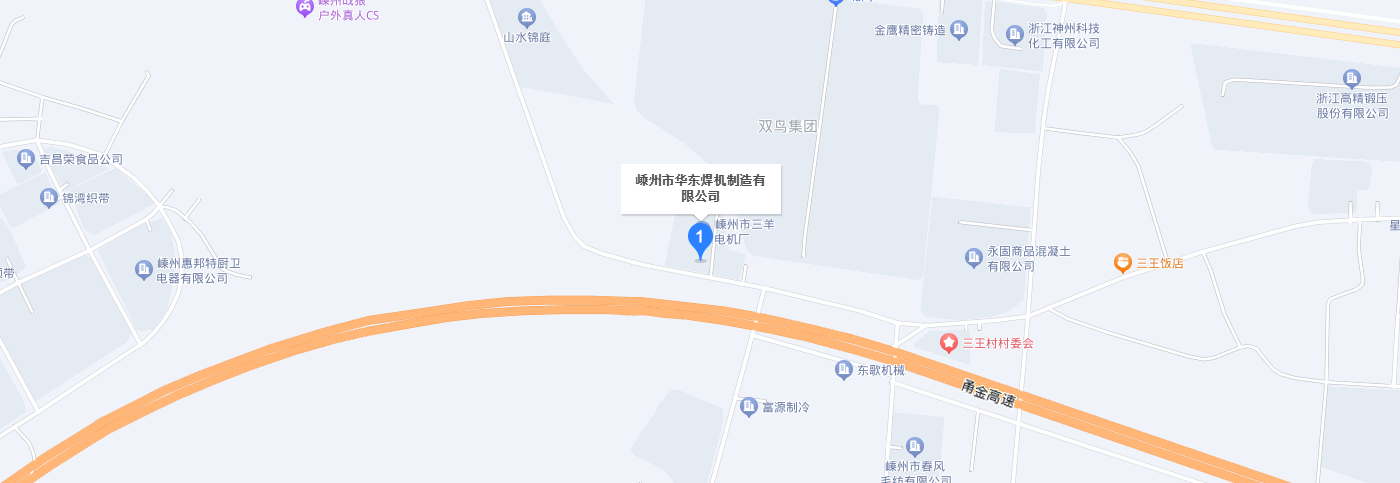Select the 三王村村委会 map marker
The height and width of the screenshot is (483, 1400).
coord(948,343)
